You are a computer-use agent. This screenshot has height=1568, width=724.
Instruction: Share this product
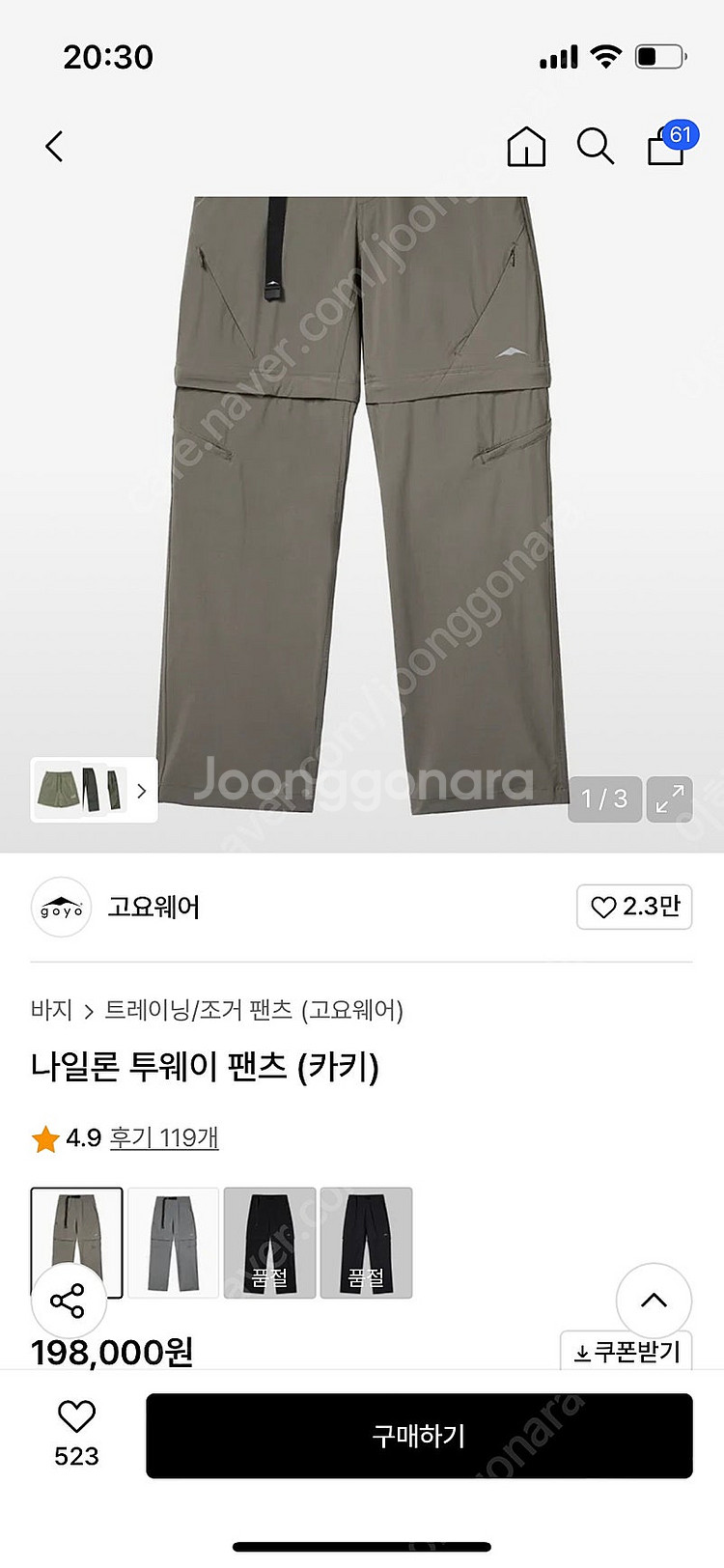pyautogui.click(x=68, y=1300)
